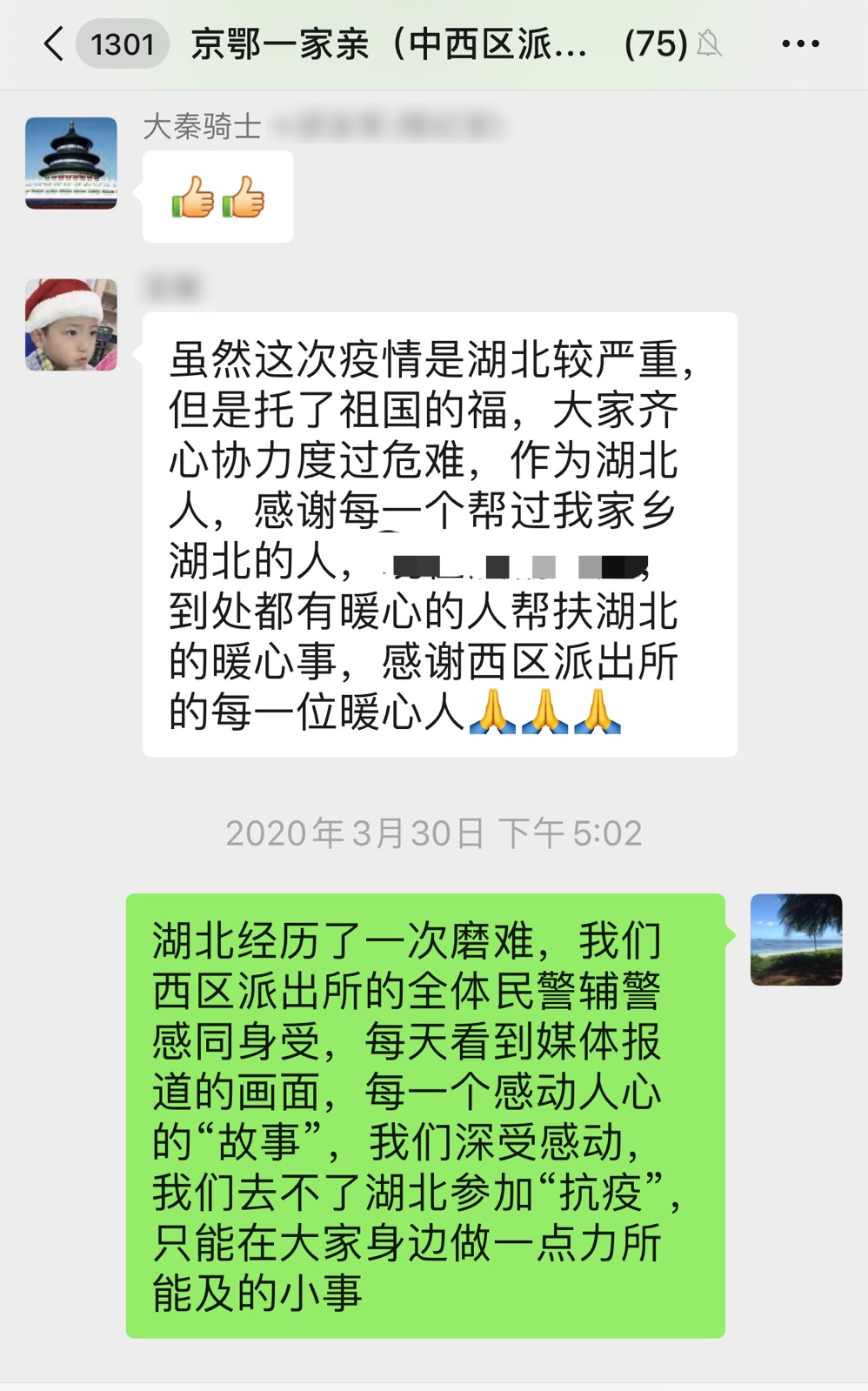Image resolution: width=868 pixels, height=1391 pixels.
Task: Go back to the chat list
Action: [54, 43]
